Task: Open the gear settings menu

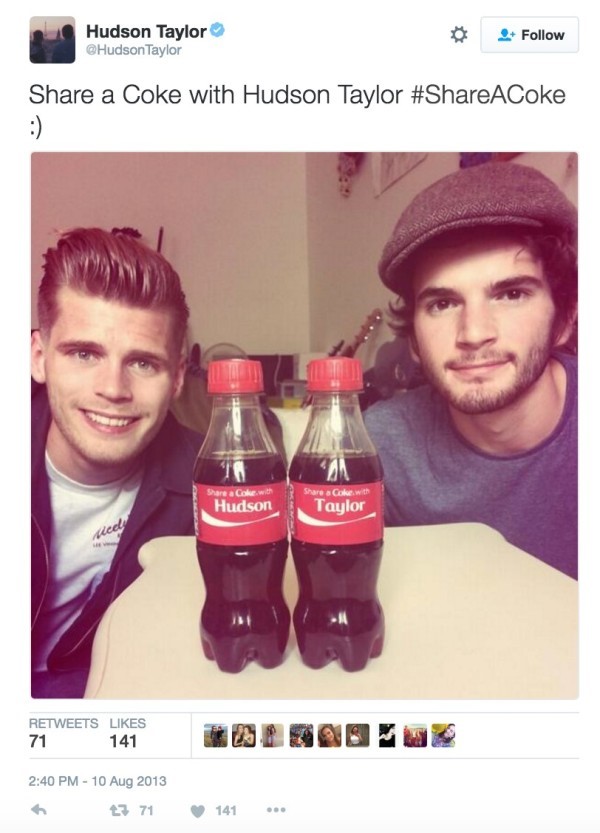Action: 459,35
